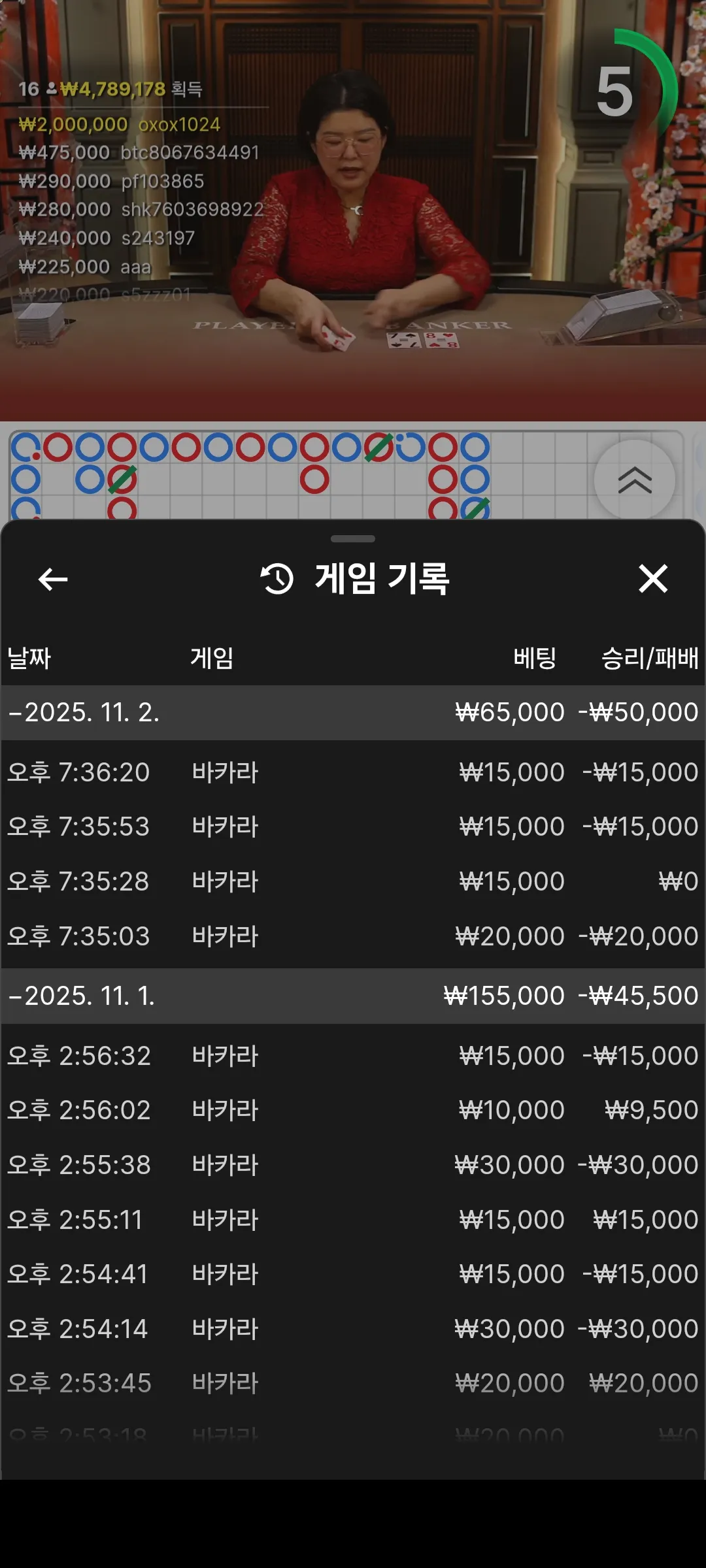
Task: Open the 오후 7:35:28 baccarat record
Action: click(x=353, y=881)
